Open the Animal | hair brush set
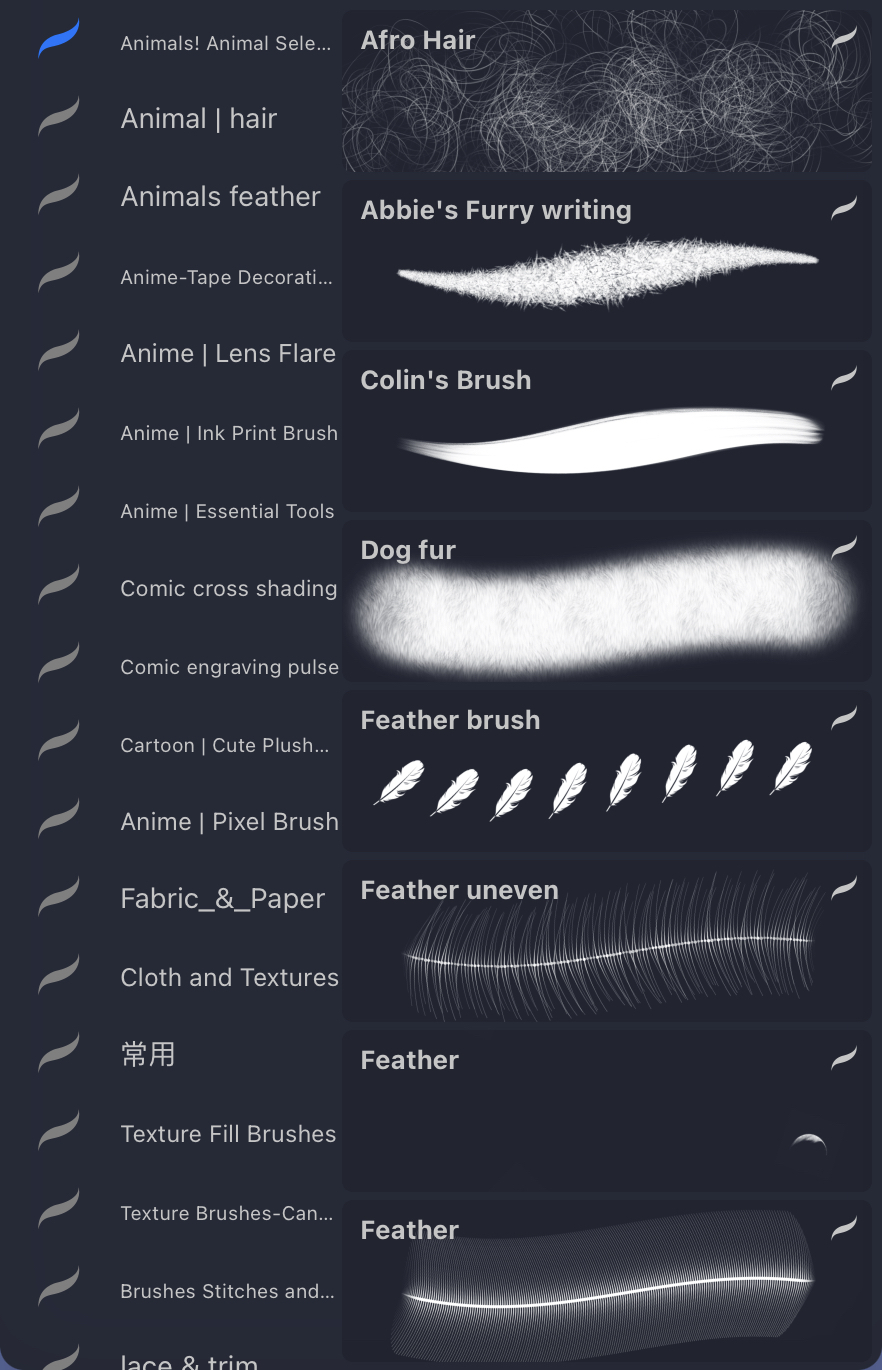Viewport: 882px width, 1370px height. (199, 119)
